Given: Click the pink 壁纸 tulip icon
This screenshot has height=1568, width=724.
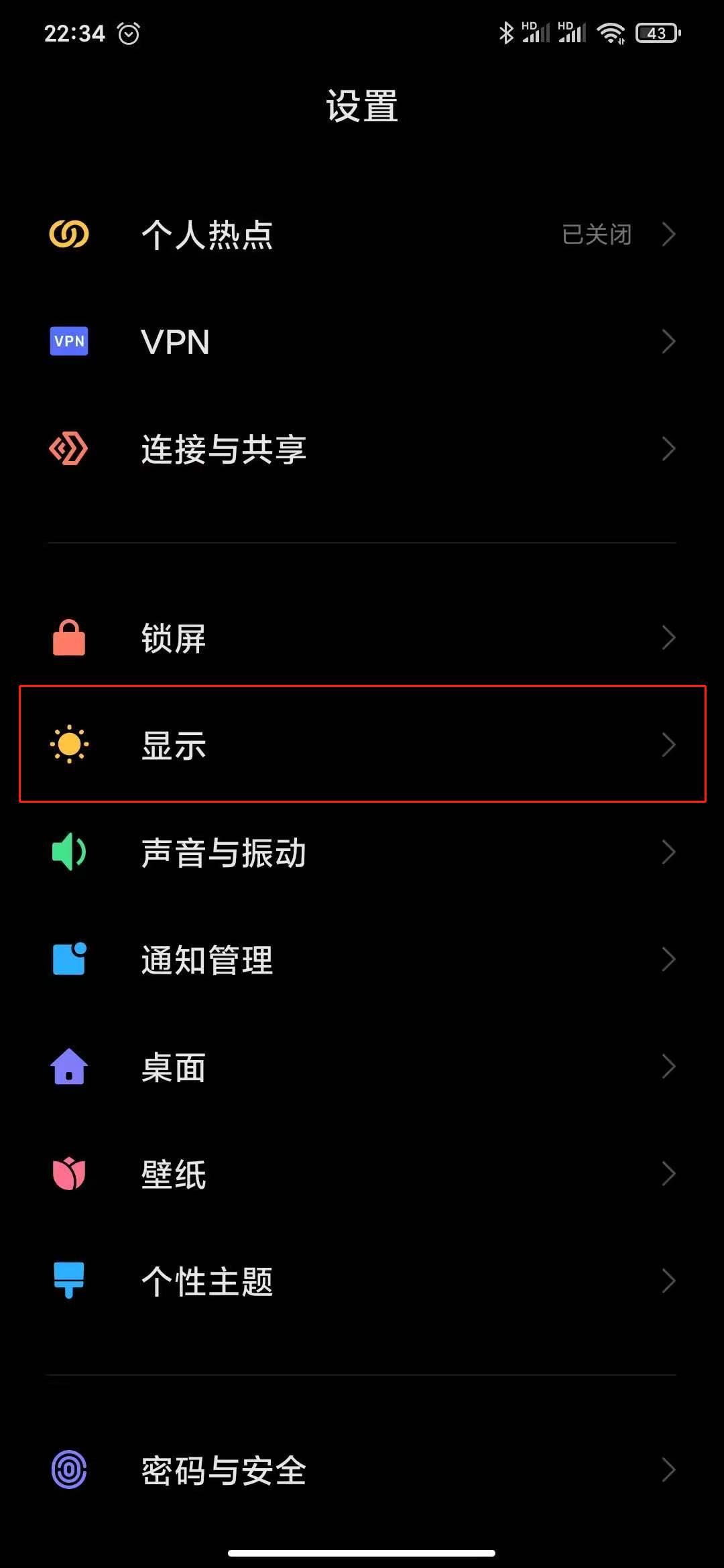Looking at the screenshot, I should [68, 1173].
